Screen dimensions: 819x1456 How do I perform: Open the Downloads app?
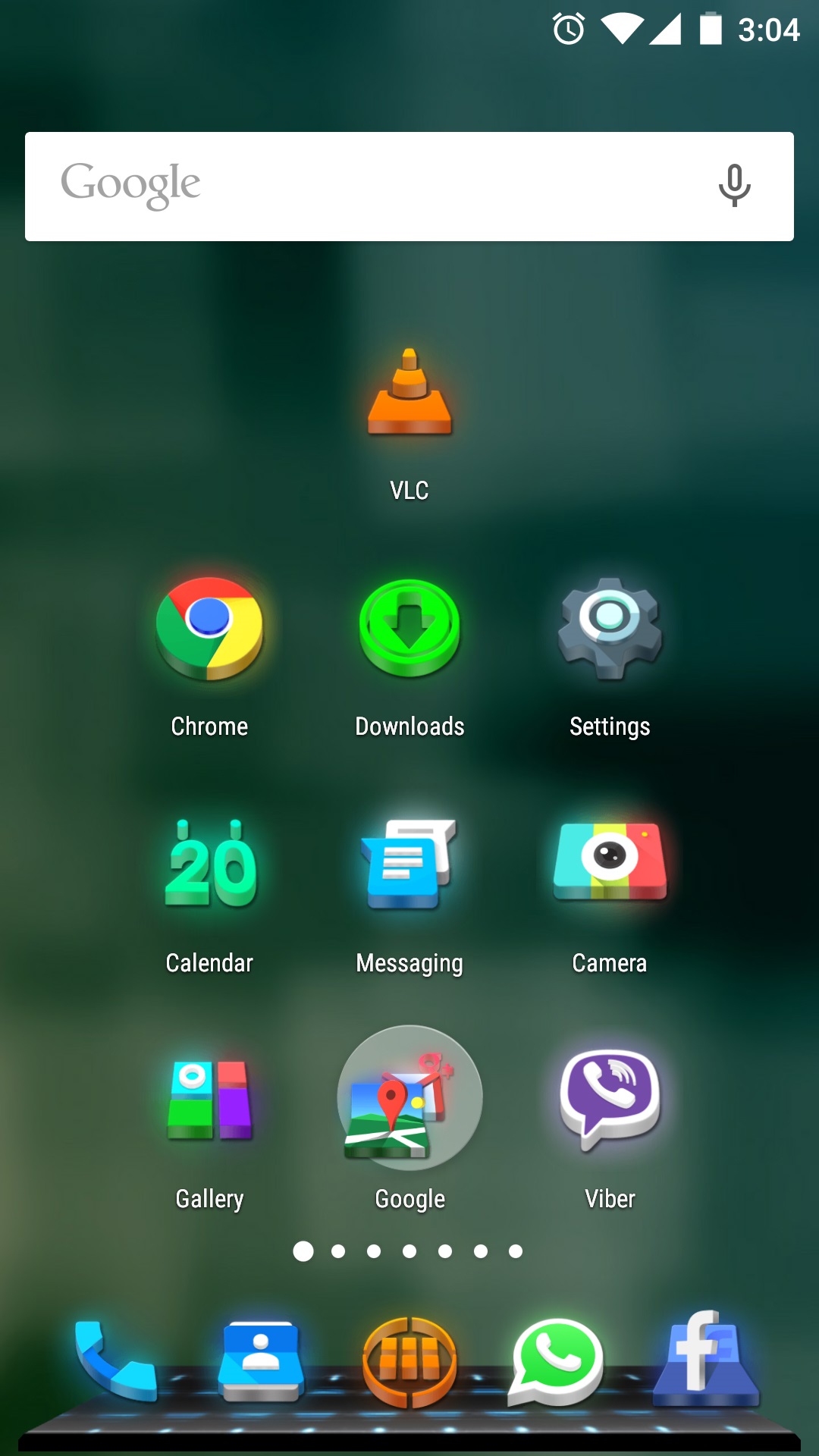click(x=409, y=628)
